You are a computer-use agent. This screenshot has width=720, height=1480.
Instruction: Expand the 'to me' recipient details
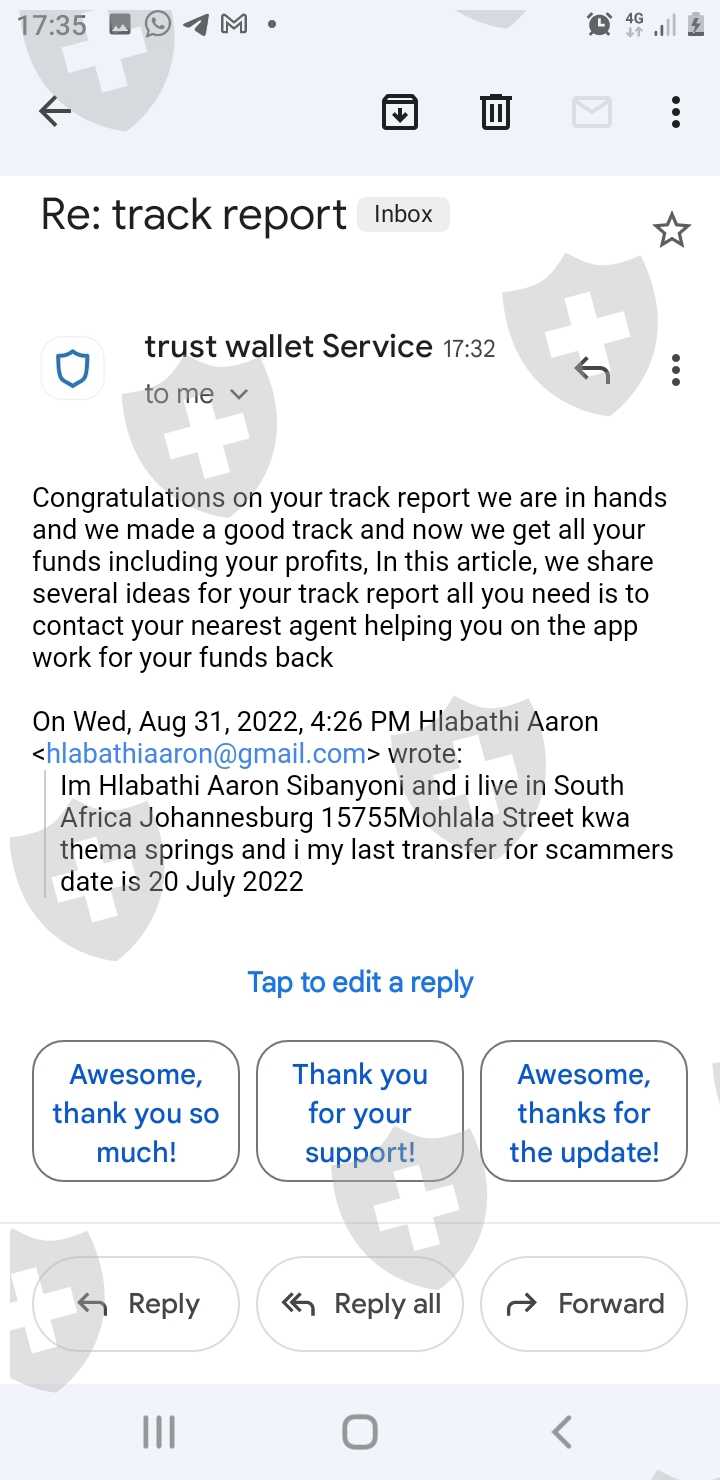196,394
